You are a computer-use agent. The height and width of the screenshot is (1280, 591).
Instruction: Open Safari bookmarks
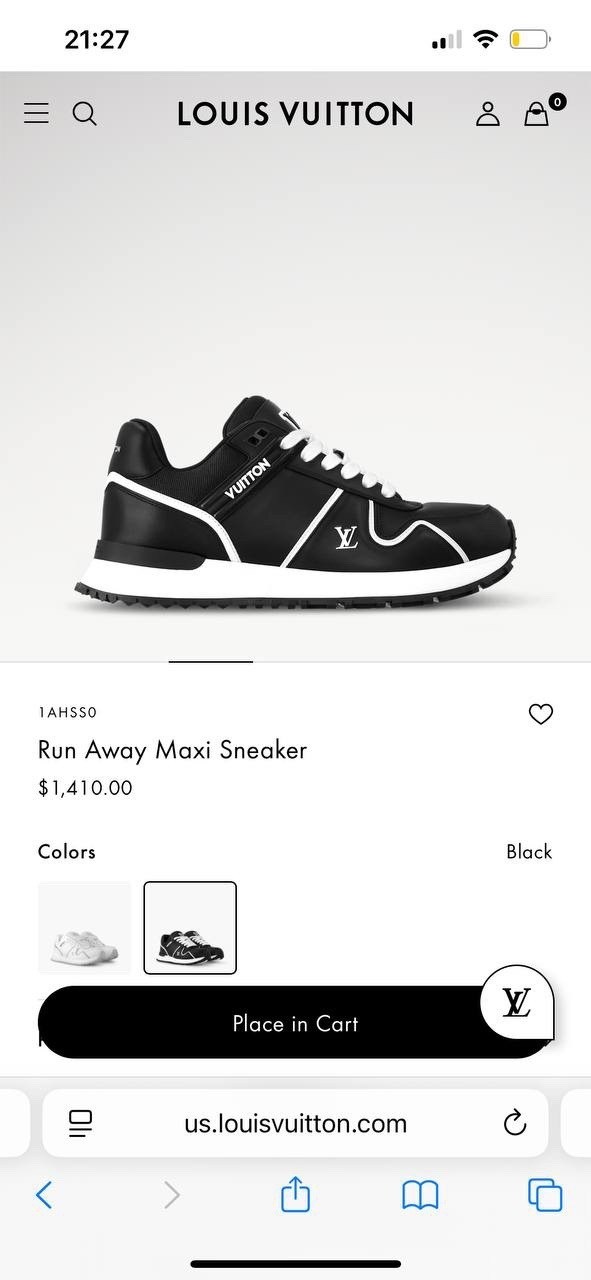pyautogui.click(x=420, y=1195)
